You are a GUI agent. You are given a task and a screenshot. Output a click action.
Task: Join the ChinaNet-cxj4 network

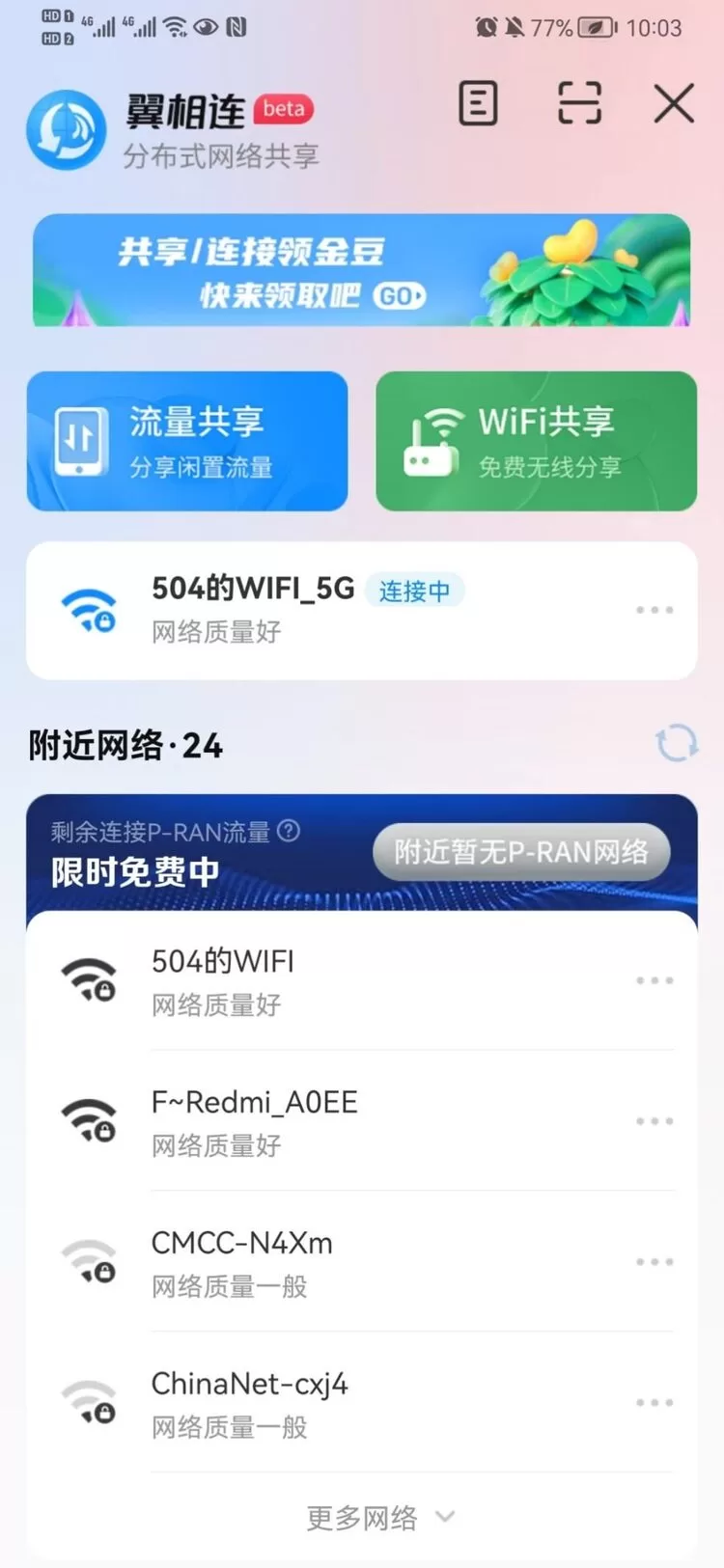click(290, 1403)
